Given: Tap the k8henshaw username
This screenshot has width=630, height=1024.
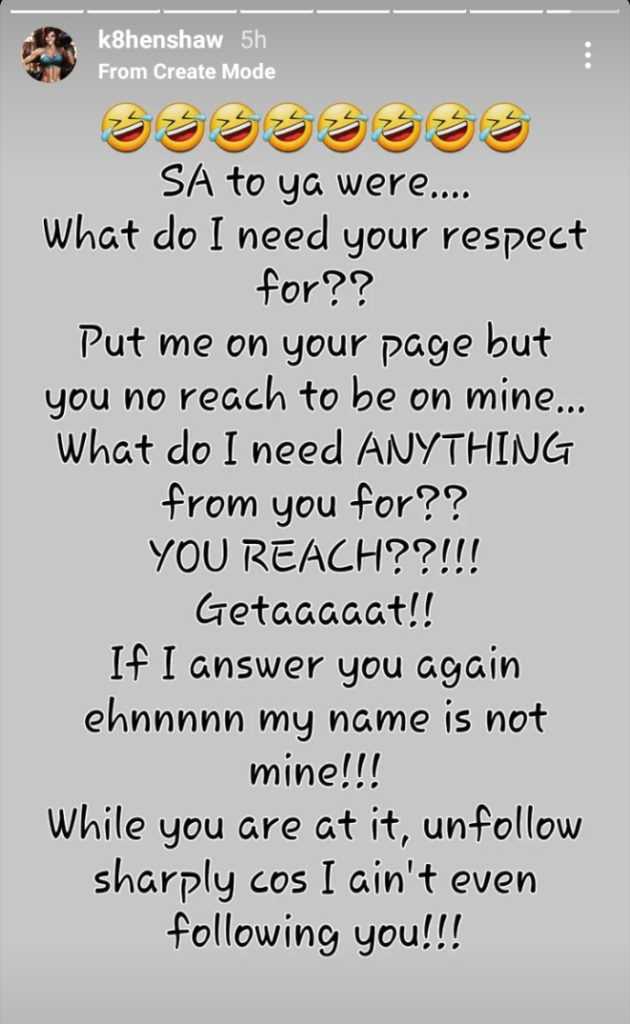Looking at the screenshot, I should (x=161, y=41).
